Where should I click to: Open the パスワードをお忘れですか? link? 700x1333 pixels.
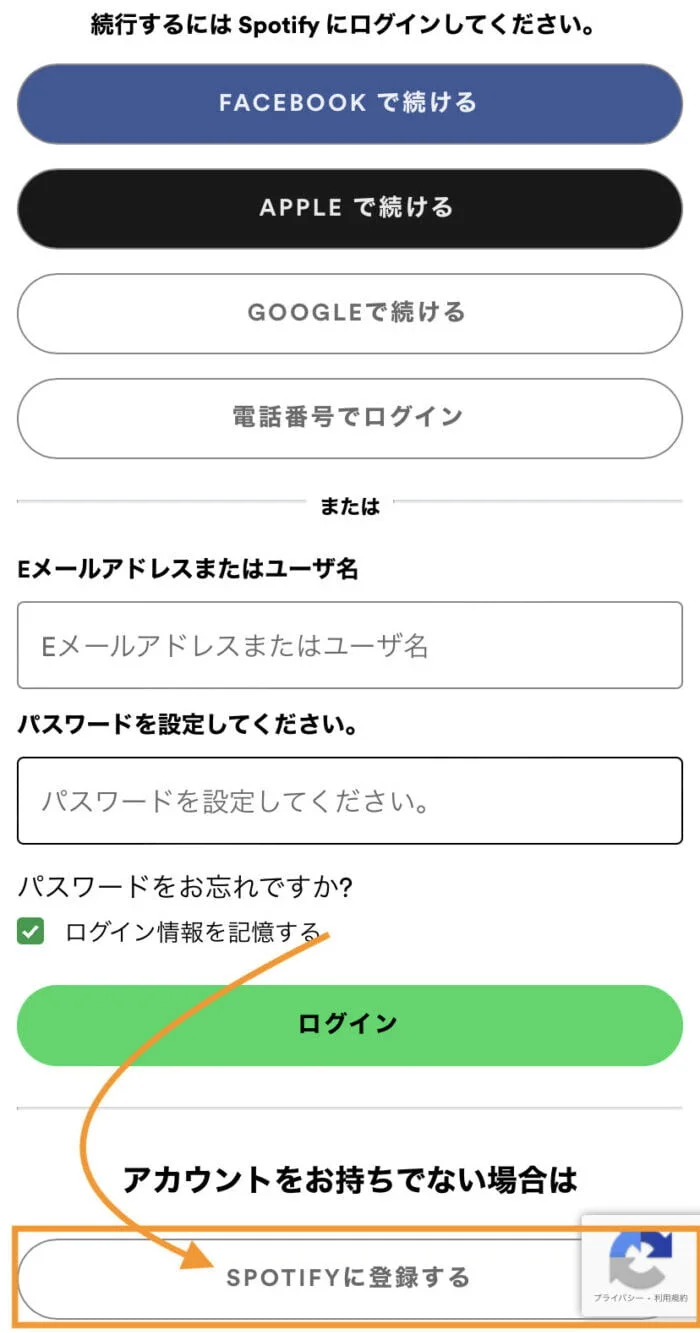pyautogui.click(x=187, y=886)
